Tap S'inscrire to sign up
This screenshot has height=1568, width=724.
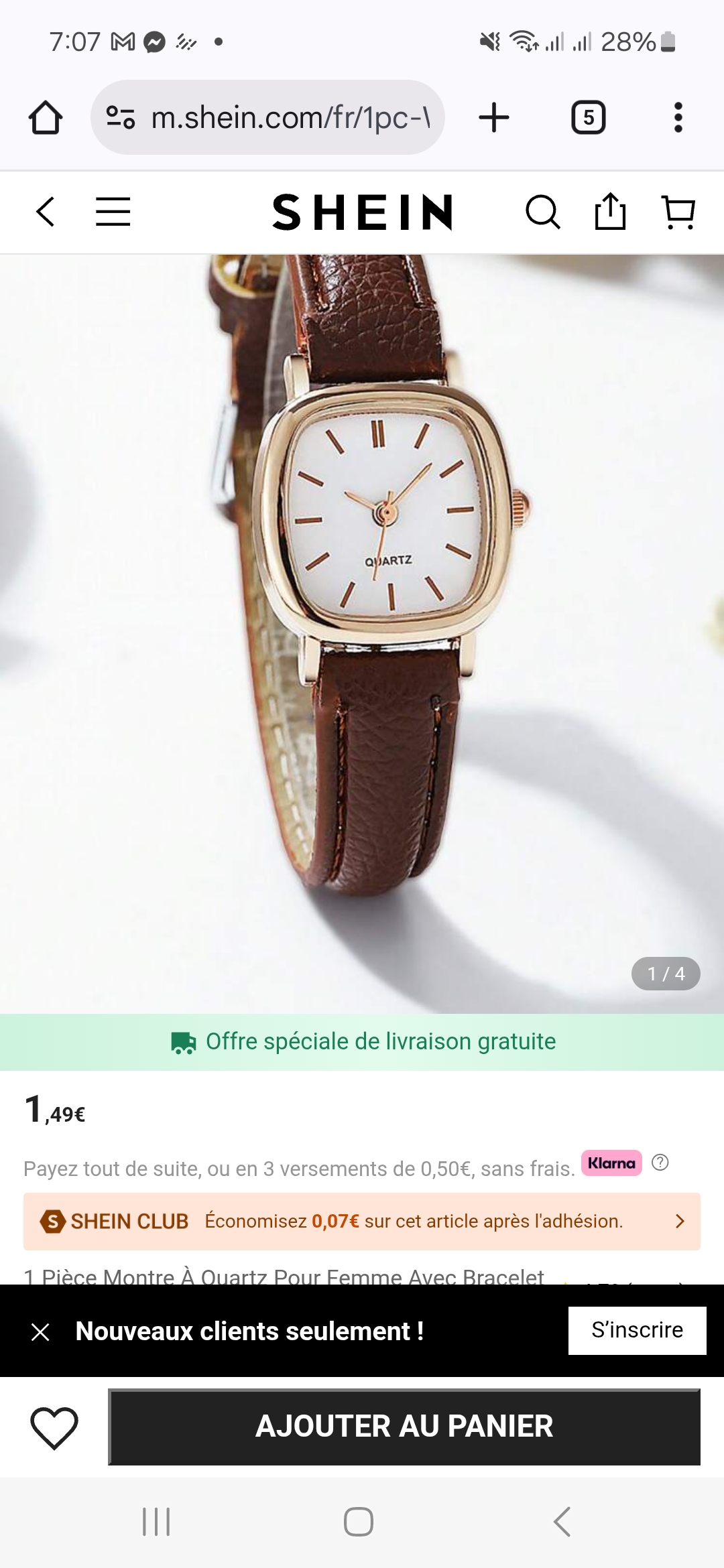pyautogui.click(x=637, y=1330)
